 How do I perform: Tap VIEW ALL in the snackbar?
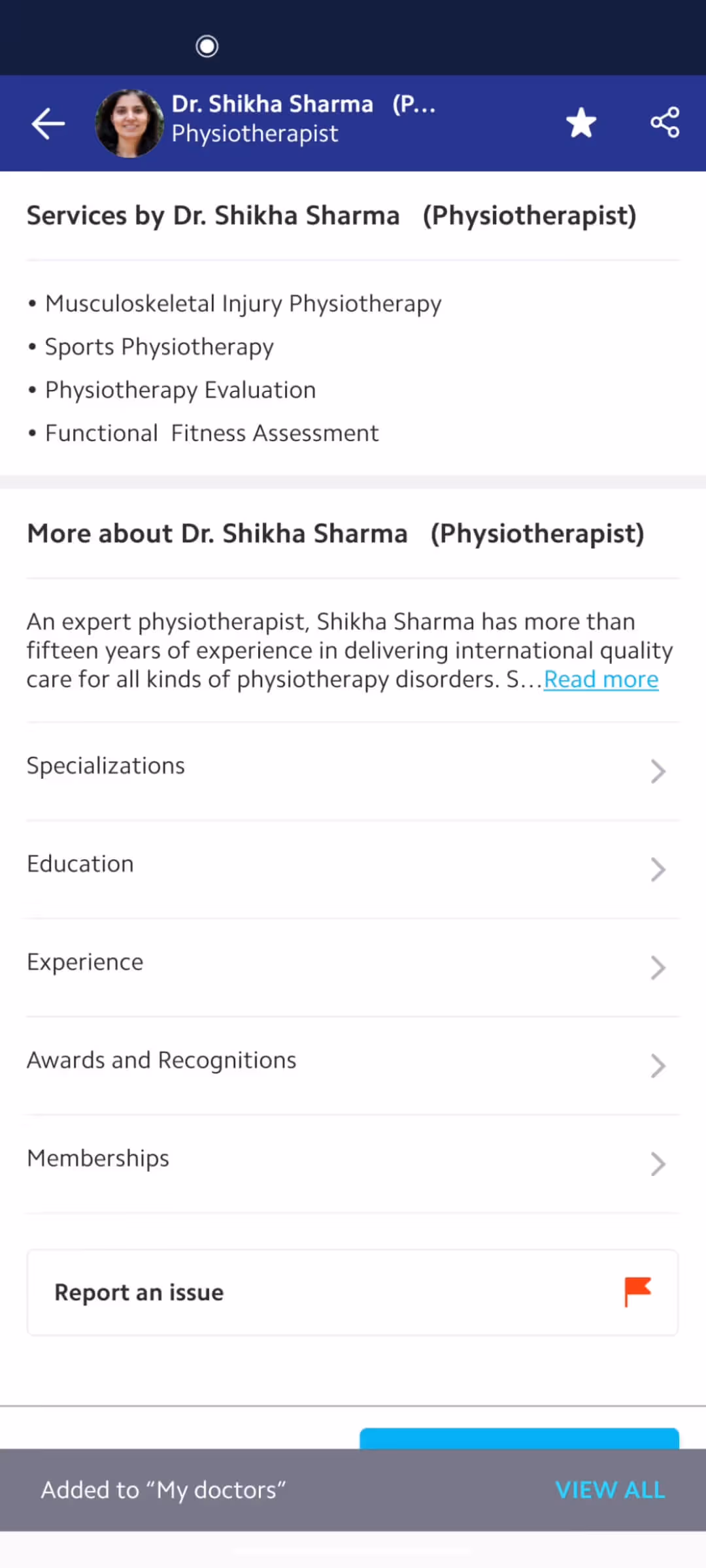(x=610, y=1490)
